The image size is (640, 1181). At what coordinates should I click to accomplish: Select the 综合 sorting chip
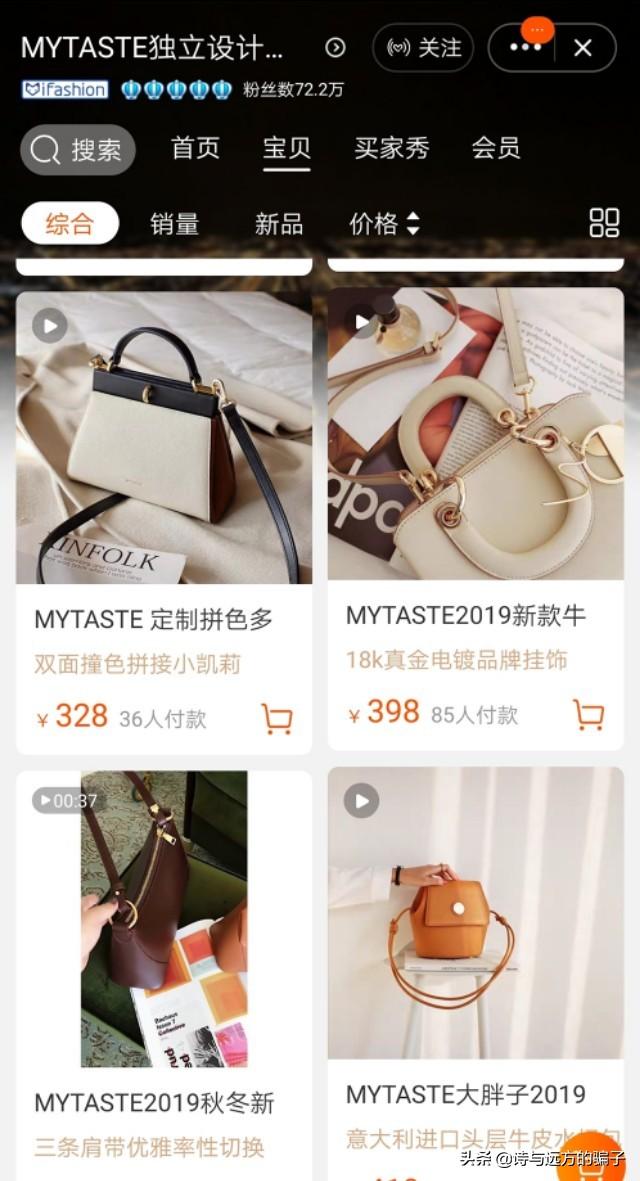point(70,224)
